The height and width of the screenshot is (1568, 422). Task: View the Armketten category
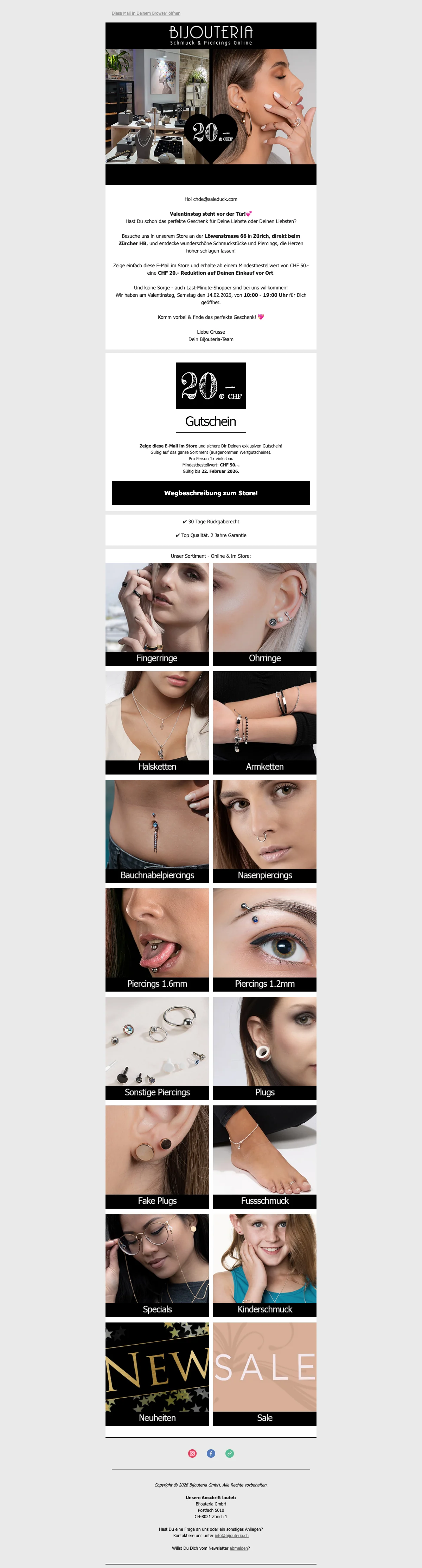pyautogui.click(x=265, y=722)
